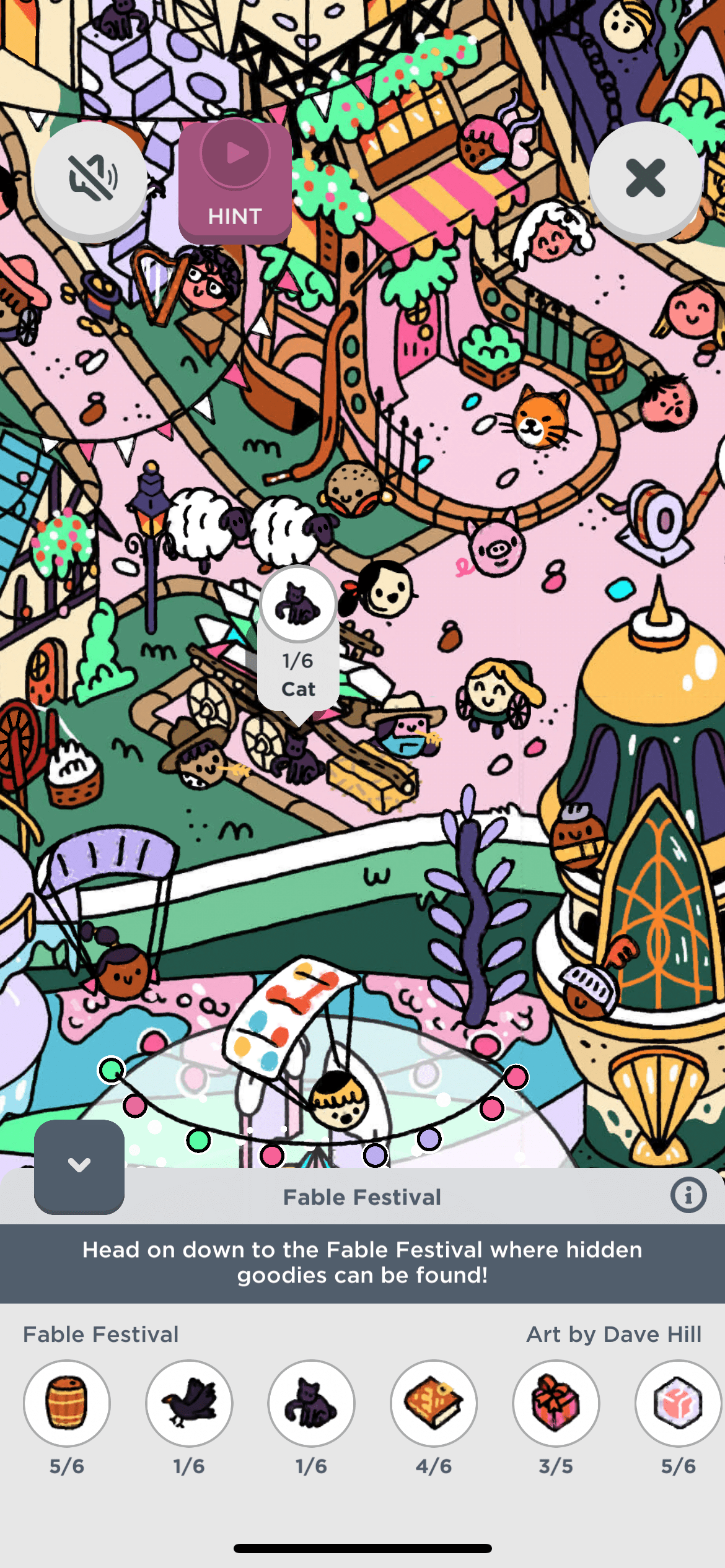This screenshot has width=725, height=1568.
Task: Select the cat item in the bottom tray
Action: tap(311, 1403)
